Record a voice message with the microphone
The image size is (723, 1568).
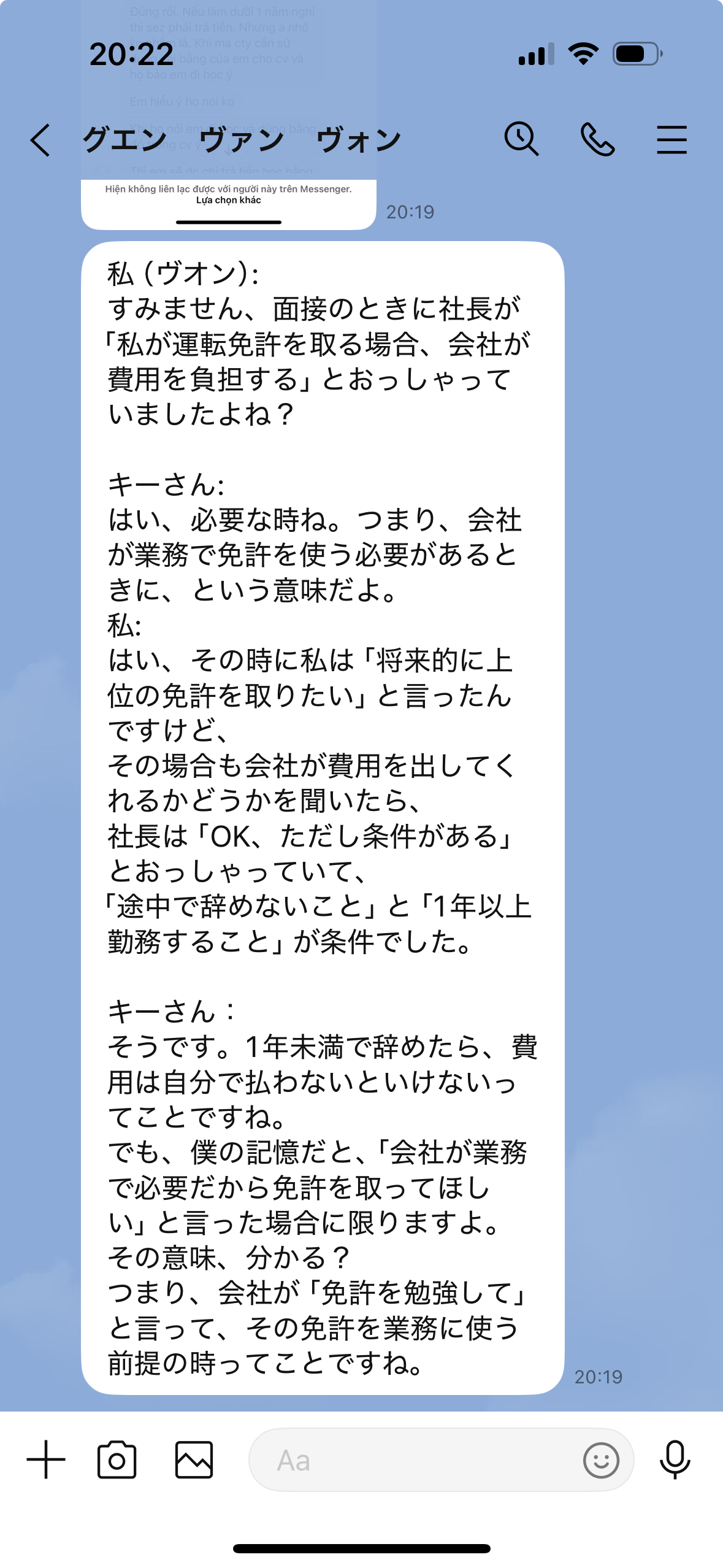pyautogui.click(x=675, y=1459)
